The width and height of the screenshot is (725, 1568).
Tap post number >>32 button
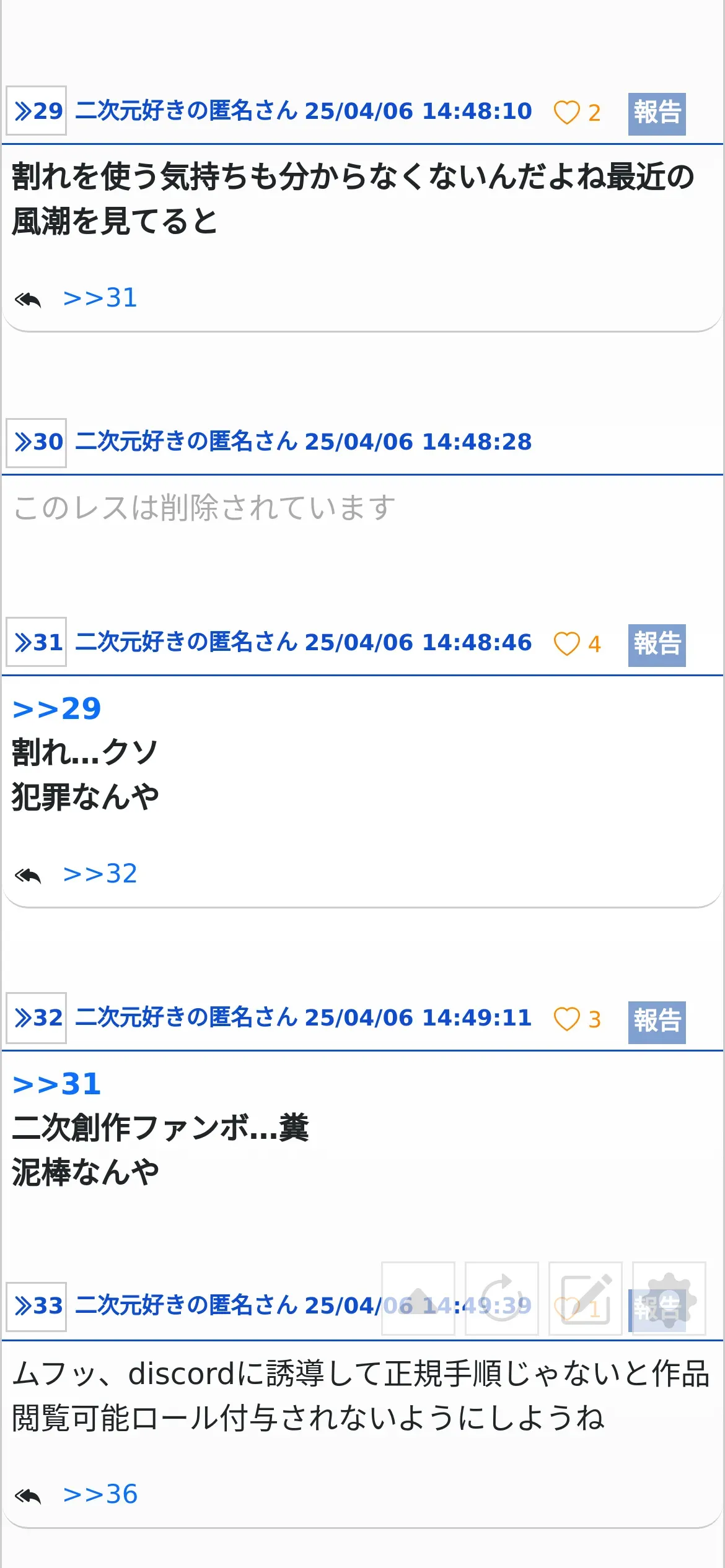pos(37,1017)
